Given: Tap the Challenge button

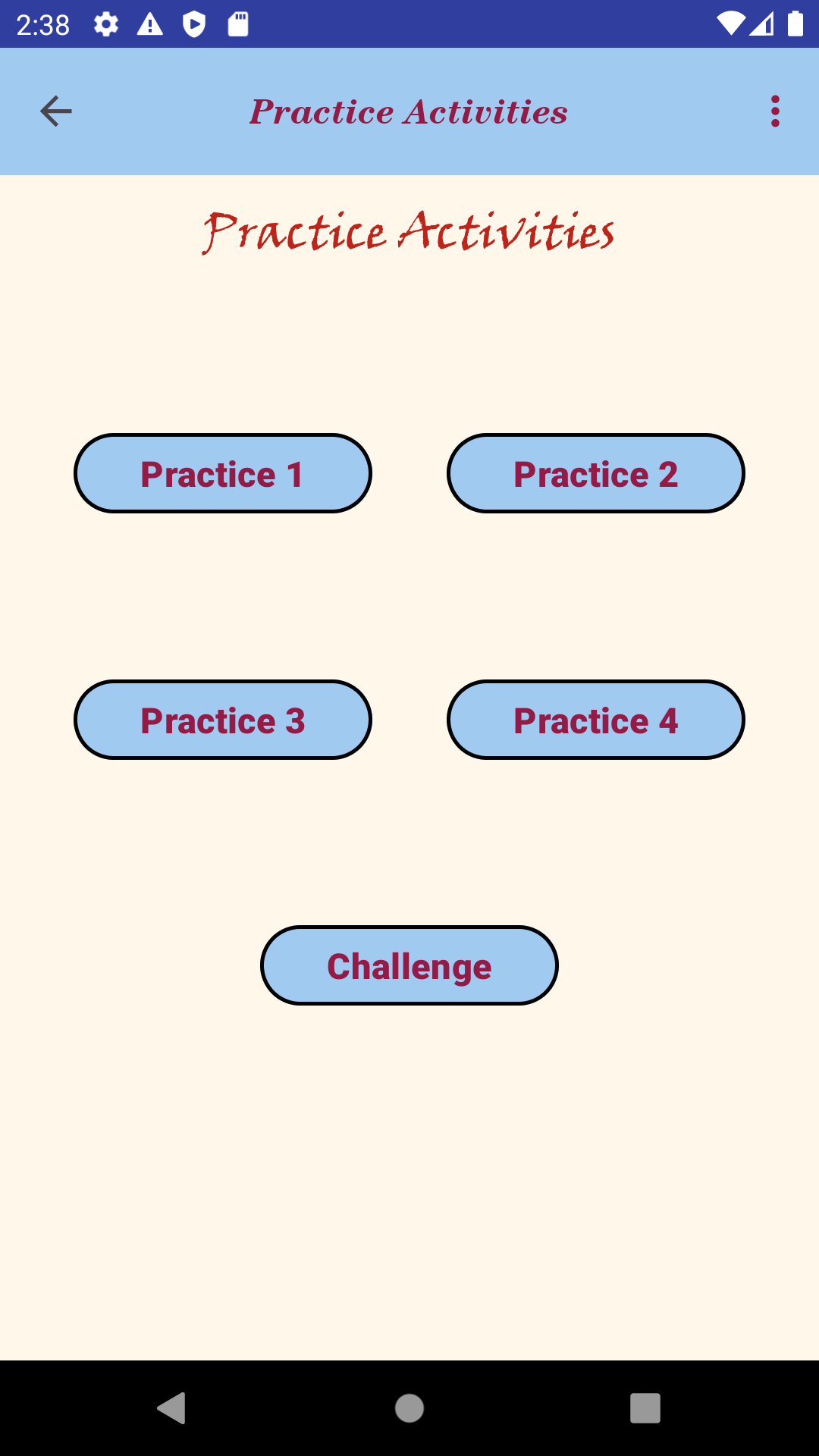Looking at the screenshot, I should (x=409, y=966).
